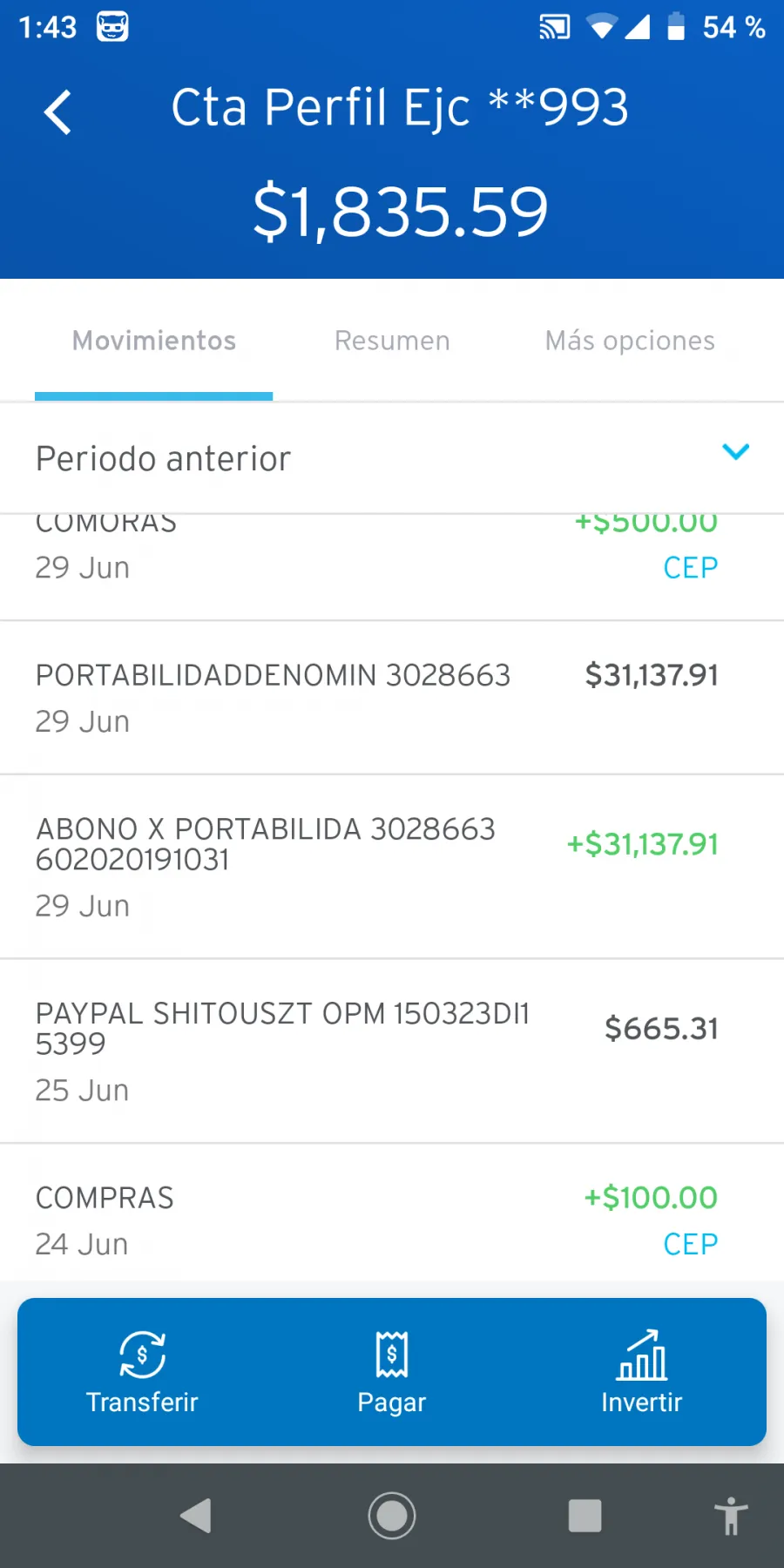
Task: Go back using the header arrow
Action: [57, 112]
